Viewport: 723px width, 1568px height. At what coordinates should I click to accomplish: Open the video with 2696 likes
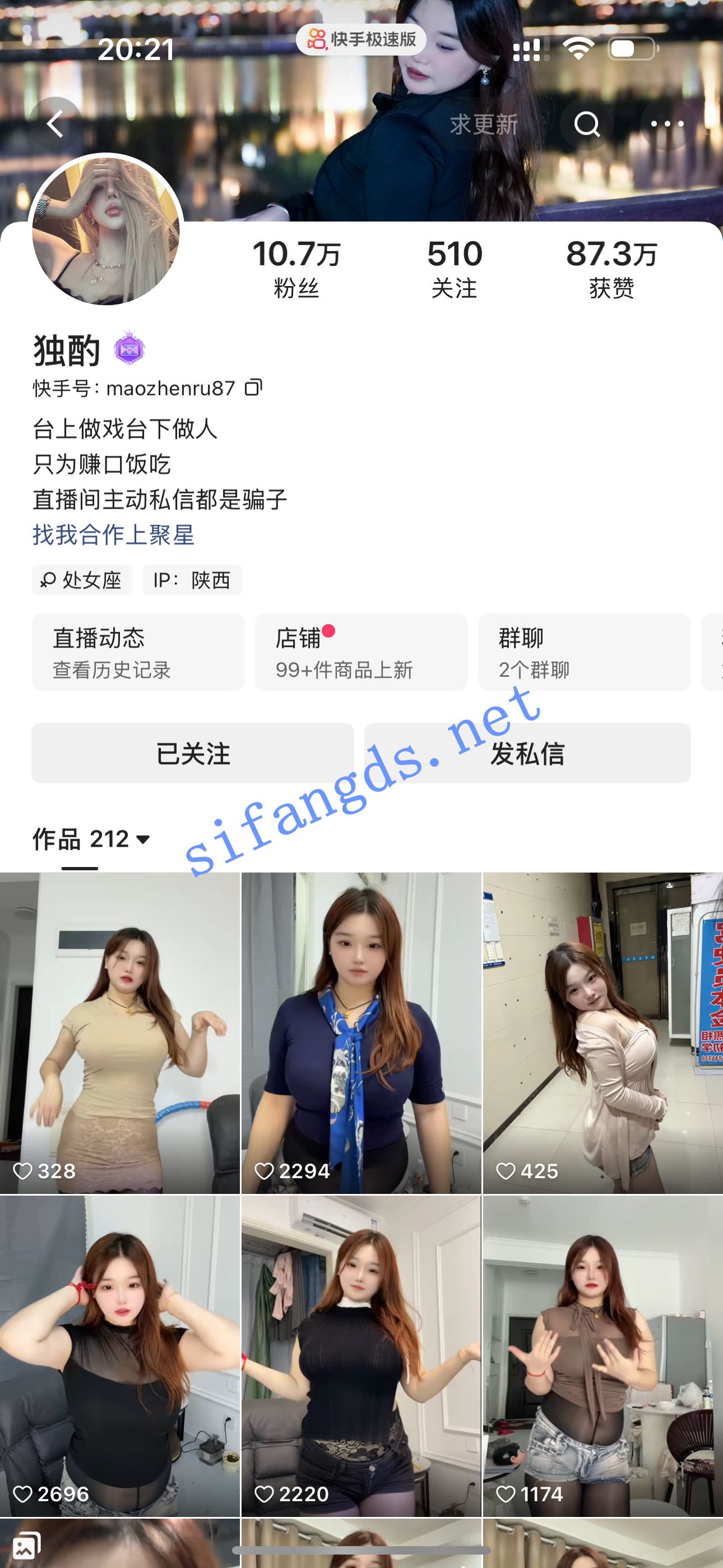tap(120, 1356)
